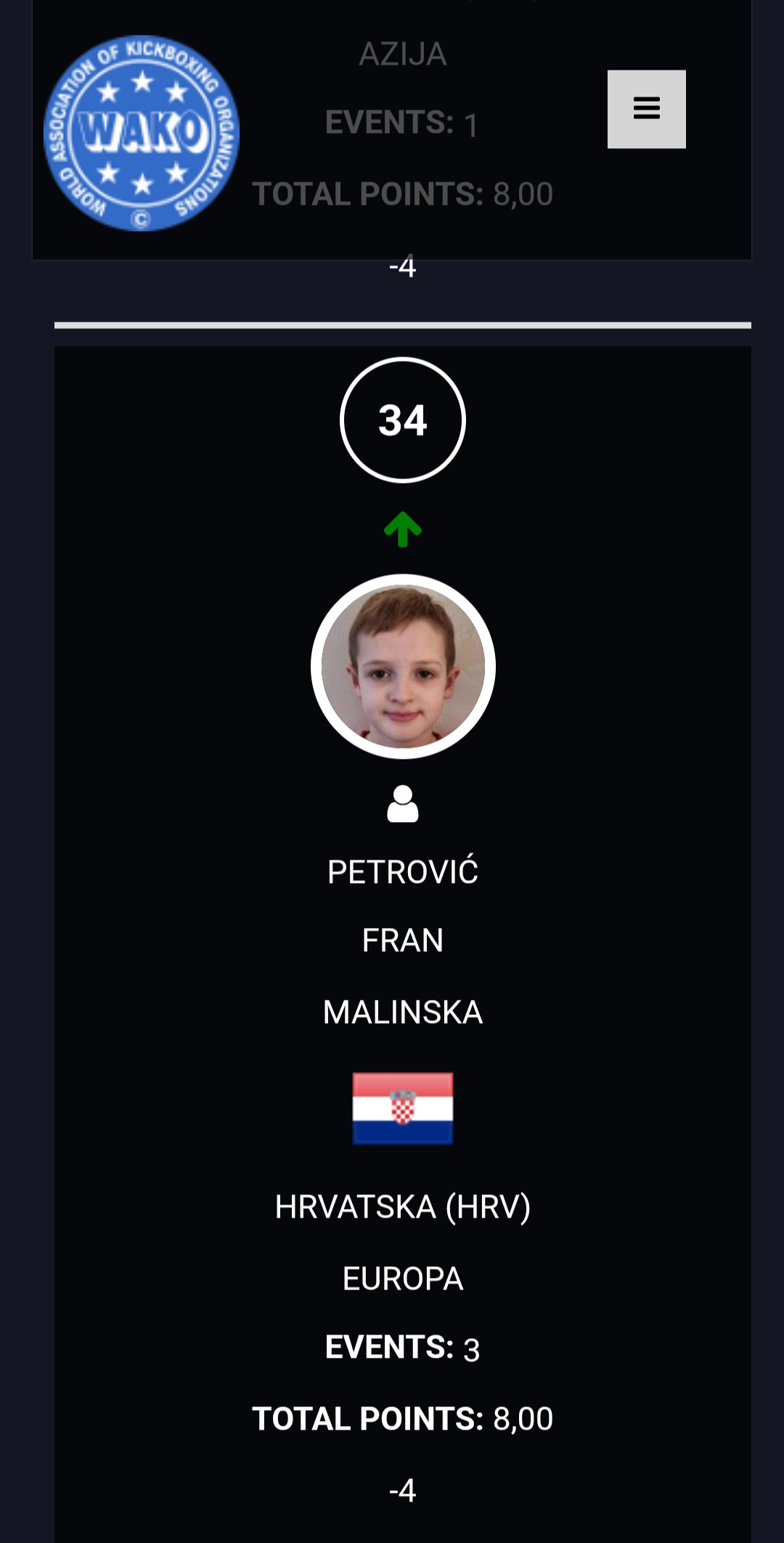Open Fran Petrović's athlete photo
This screenshot has width=784, height=1543.
(403, 667)
